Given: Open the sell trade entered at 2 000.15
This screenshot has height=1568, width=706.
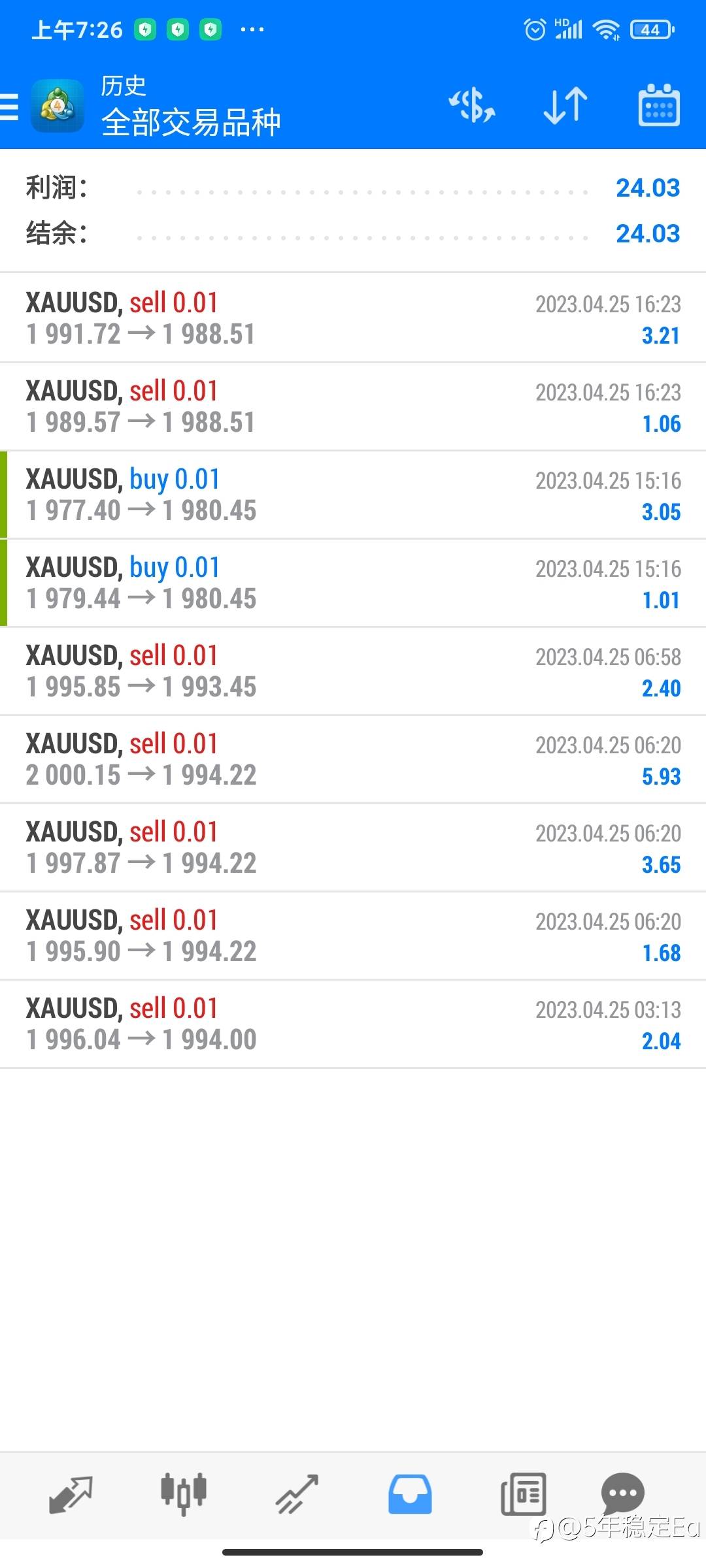Looking at the screenshot, I should [353, 759].
